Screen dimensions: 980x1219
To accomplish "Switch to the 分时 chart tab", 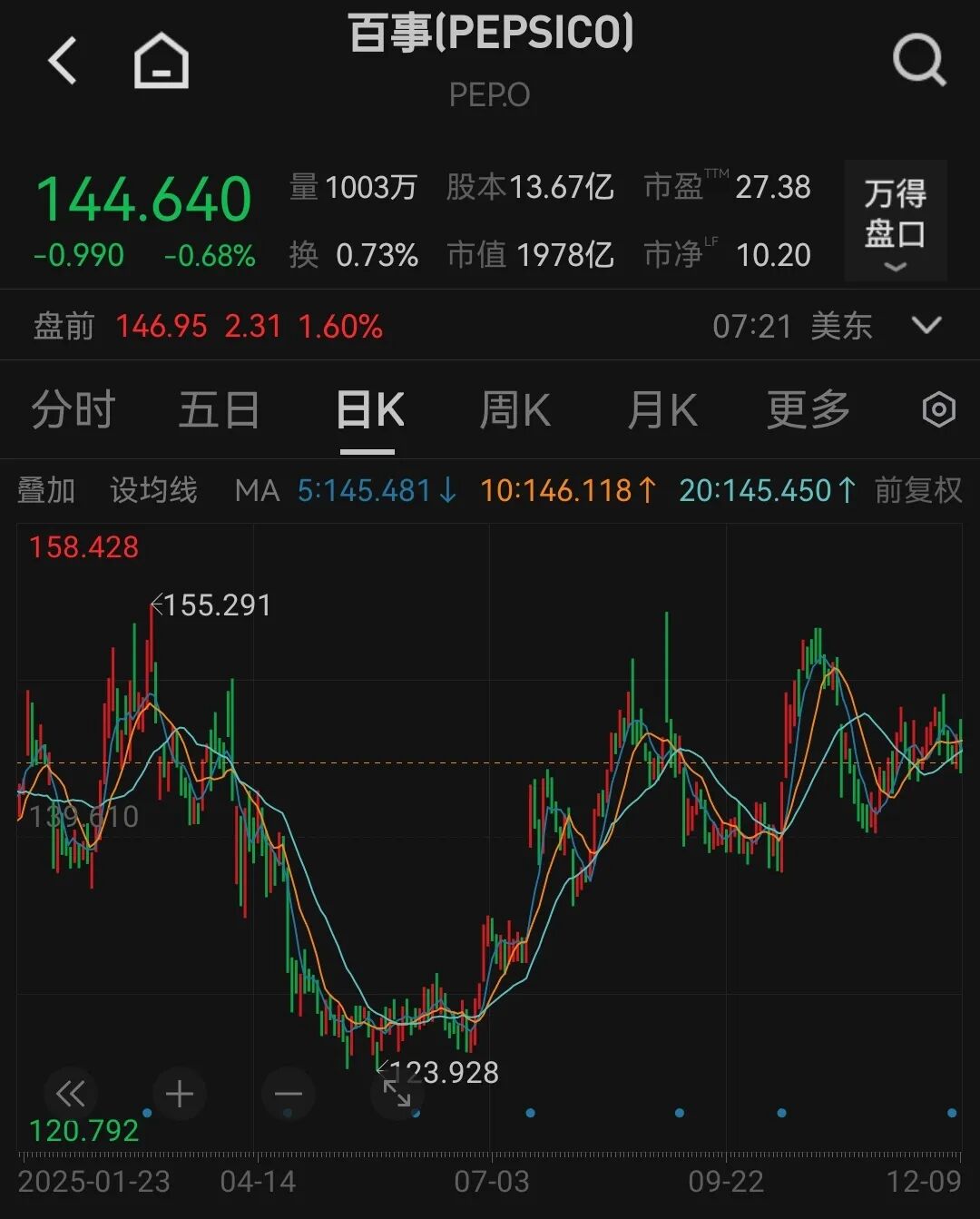I will pos(73,410).
